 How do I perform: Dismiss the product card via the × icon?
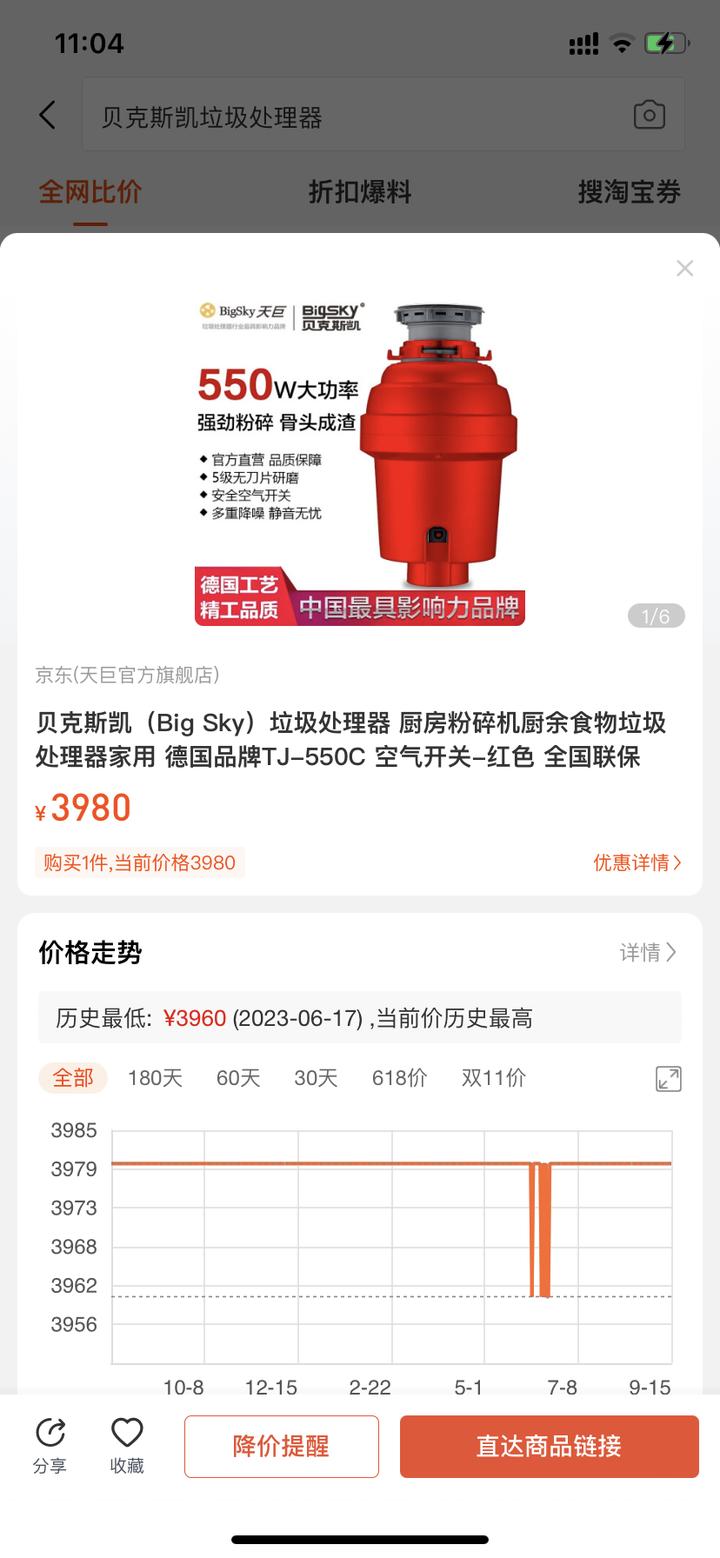(x=684, y=268)
